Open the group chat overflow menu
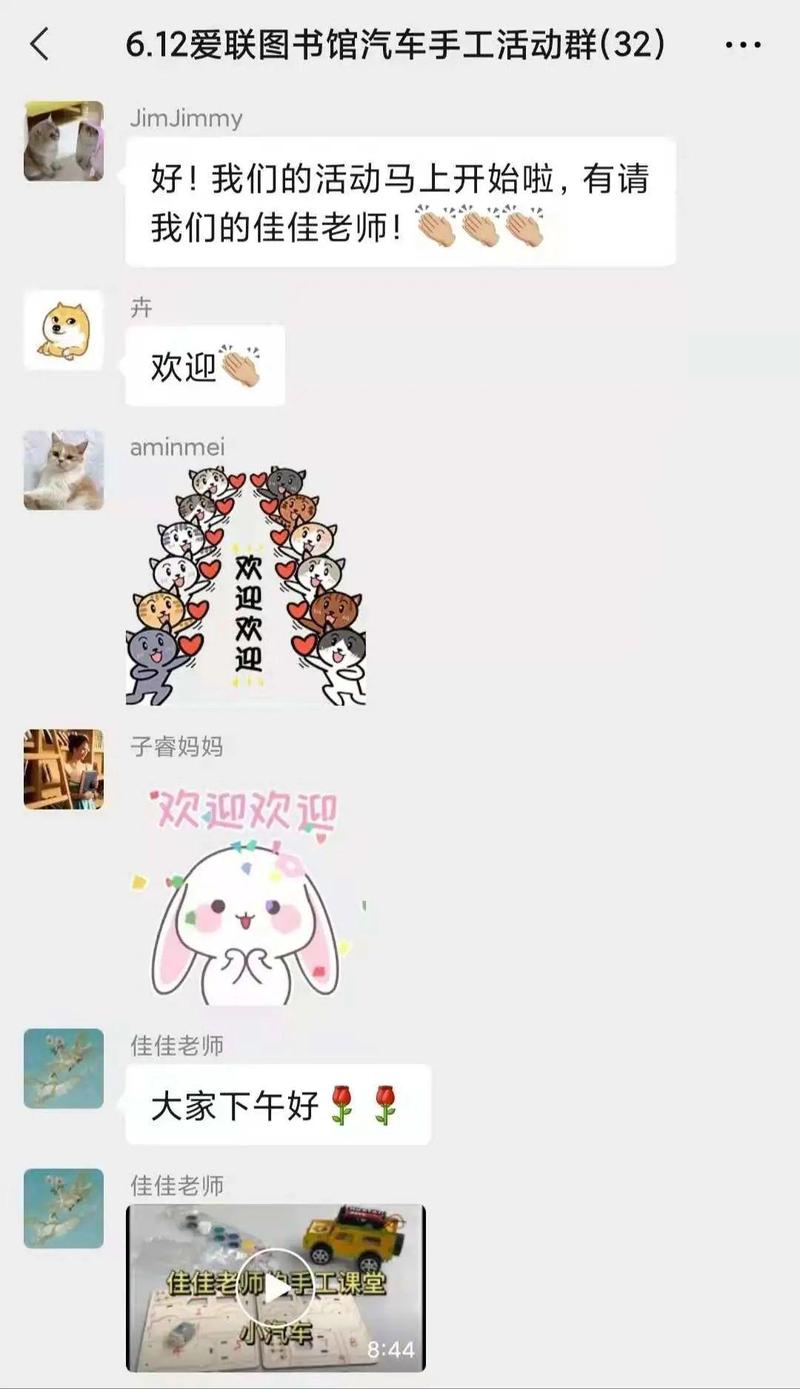This screenshot has width=800, height=1389. (742, 46)
